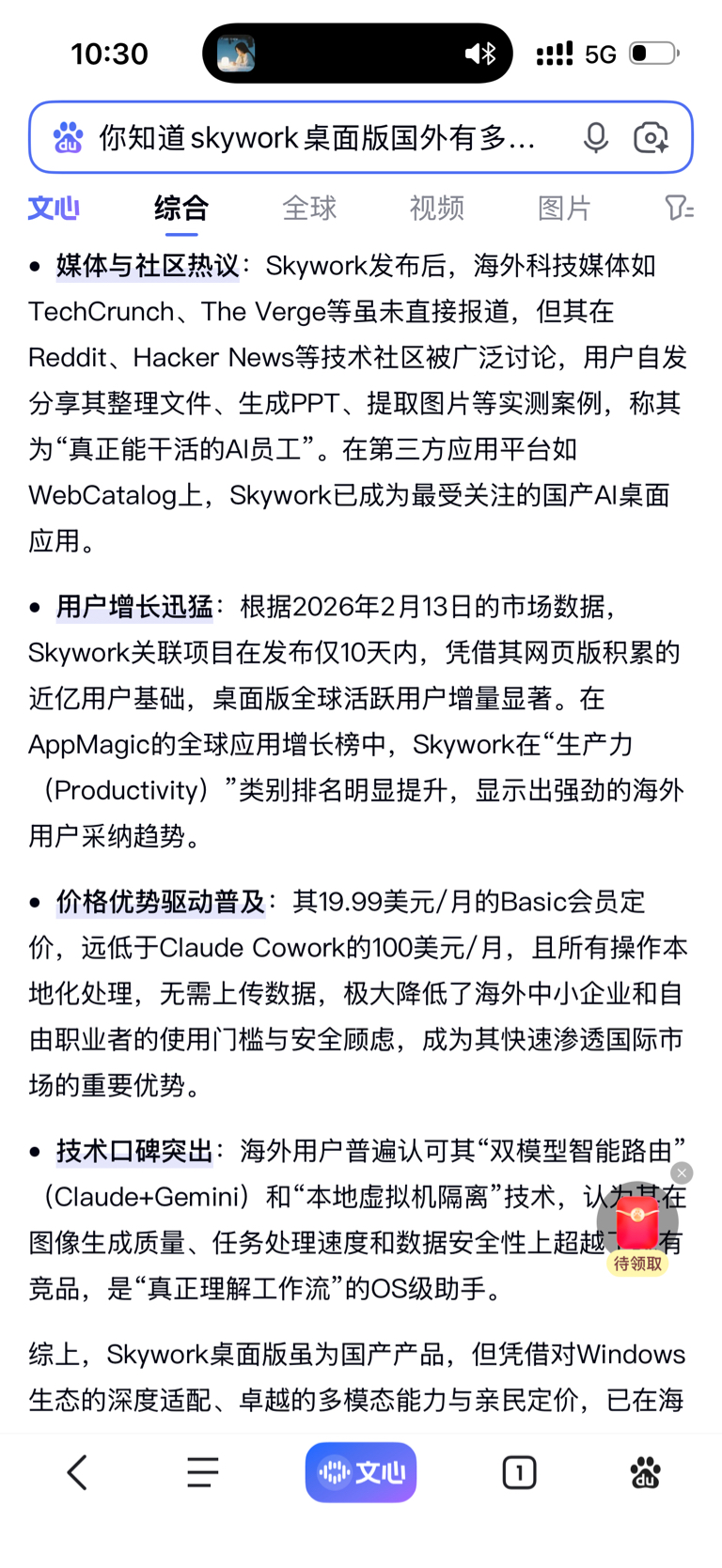Start voice search with the microphone icon

[x=596, y=137]
